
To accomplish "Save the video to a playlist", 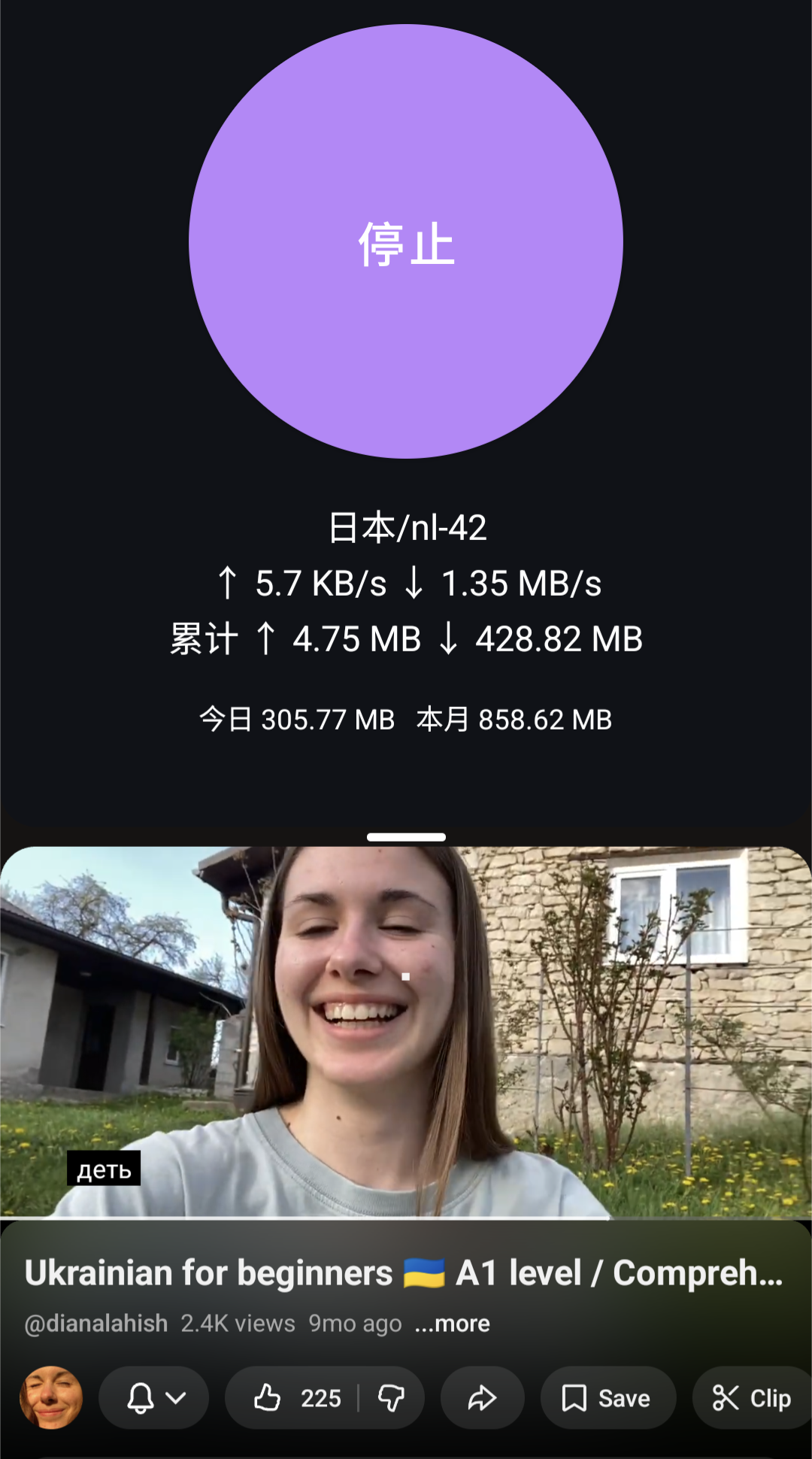I will 607,1398.
